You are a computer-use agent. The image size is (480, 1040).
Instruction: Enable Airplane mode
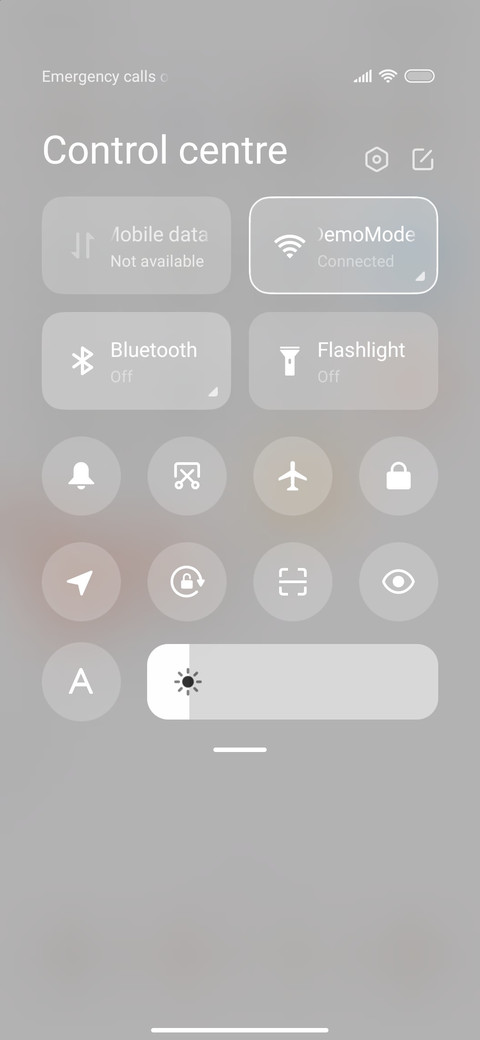[x=293, y=476]
